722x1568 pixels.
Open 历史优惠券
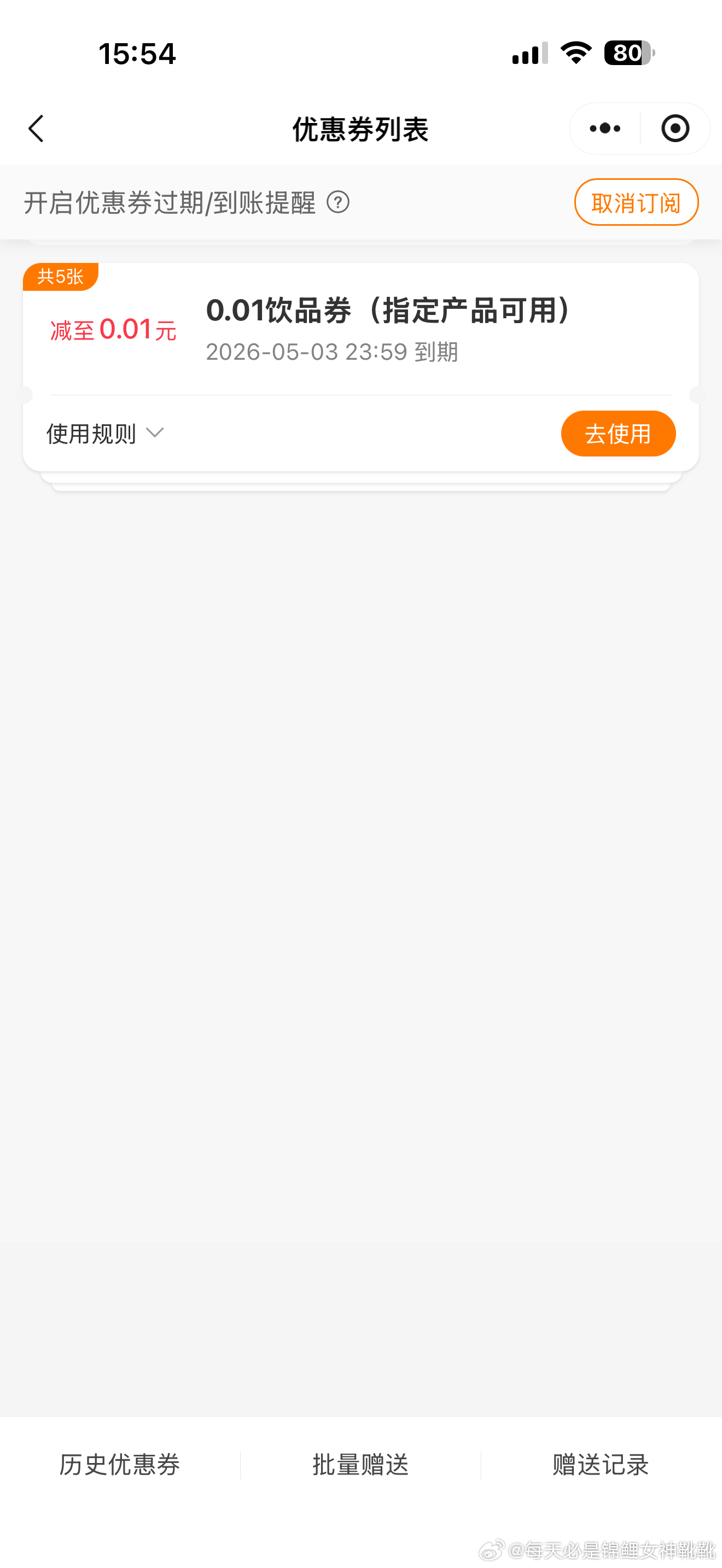coord(119,1465)
